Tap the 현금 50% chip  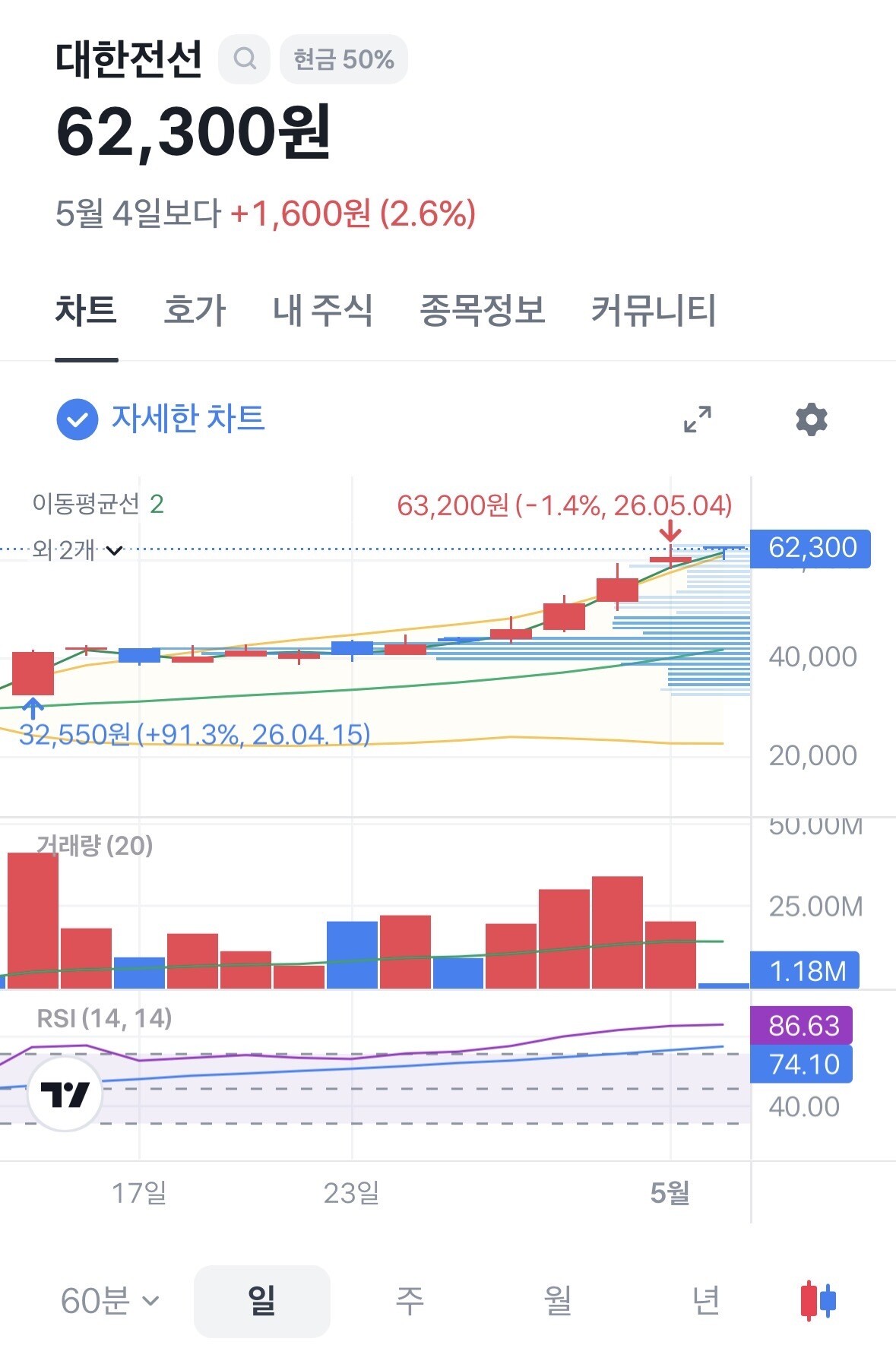[x=344, y=59]
